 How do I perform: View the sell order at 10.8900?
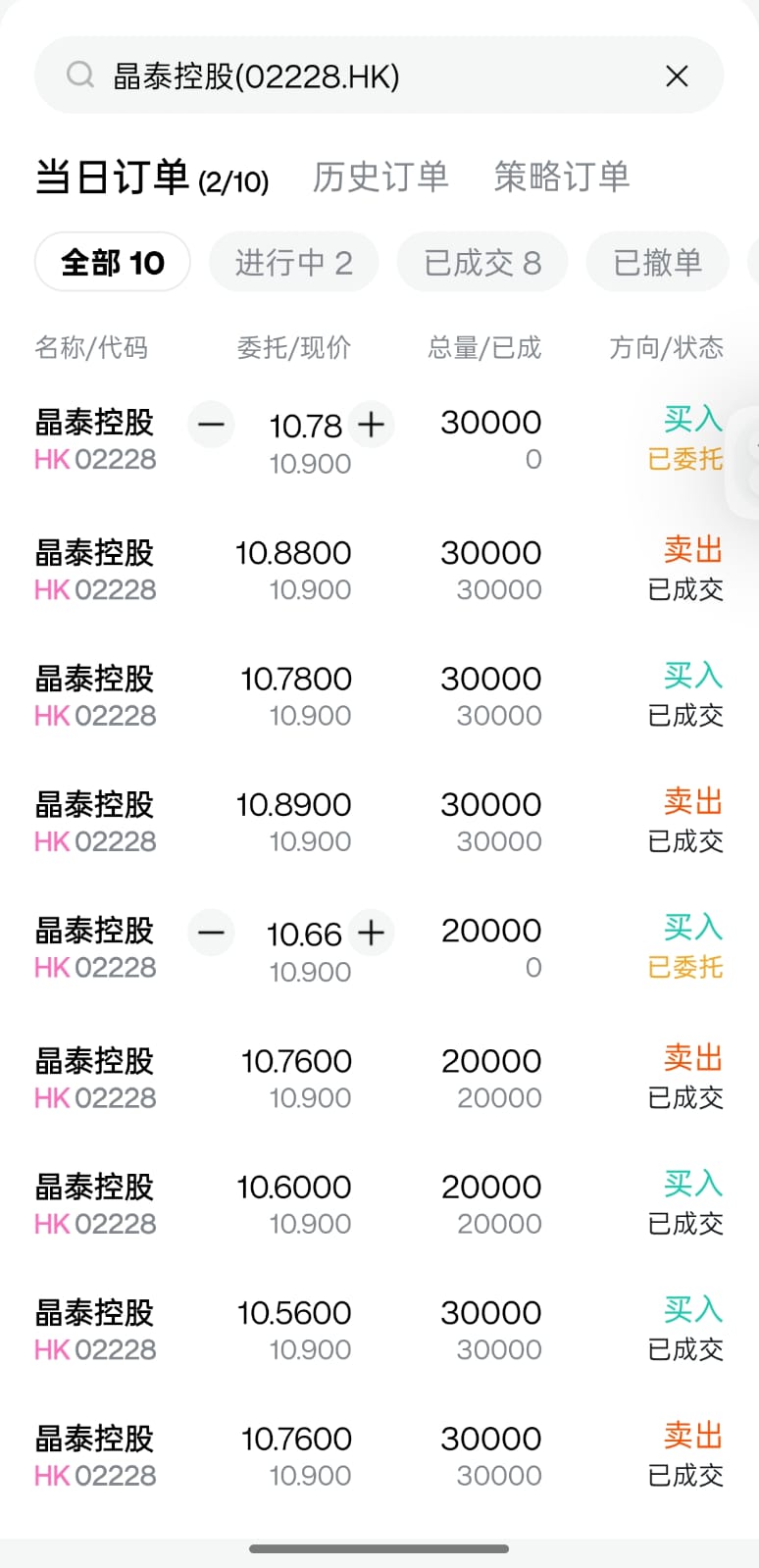point(379,822)
